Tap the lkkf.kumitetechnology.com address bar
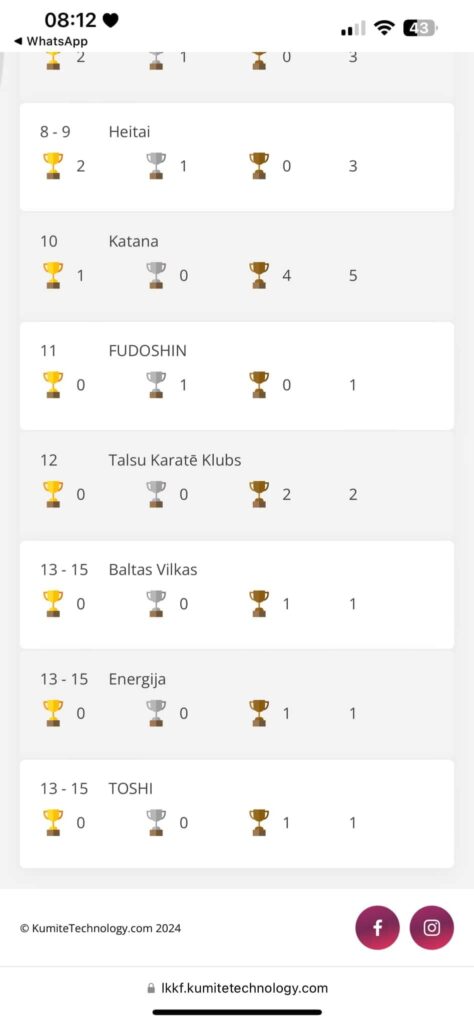This screenshot has height=1024, width=474. 237,988
